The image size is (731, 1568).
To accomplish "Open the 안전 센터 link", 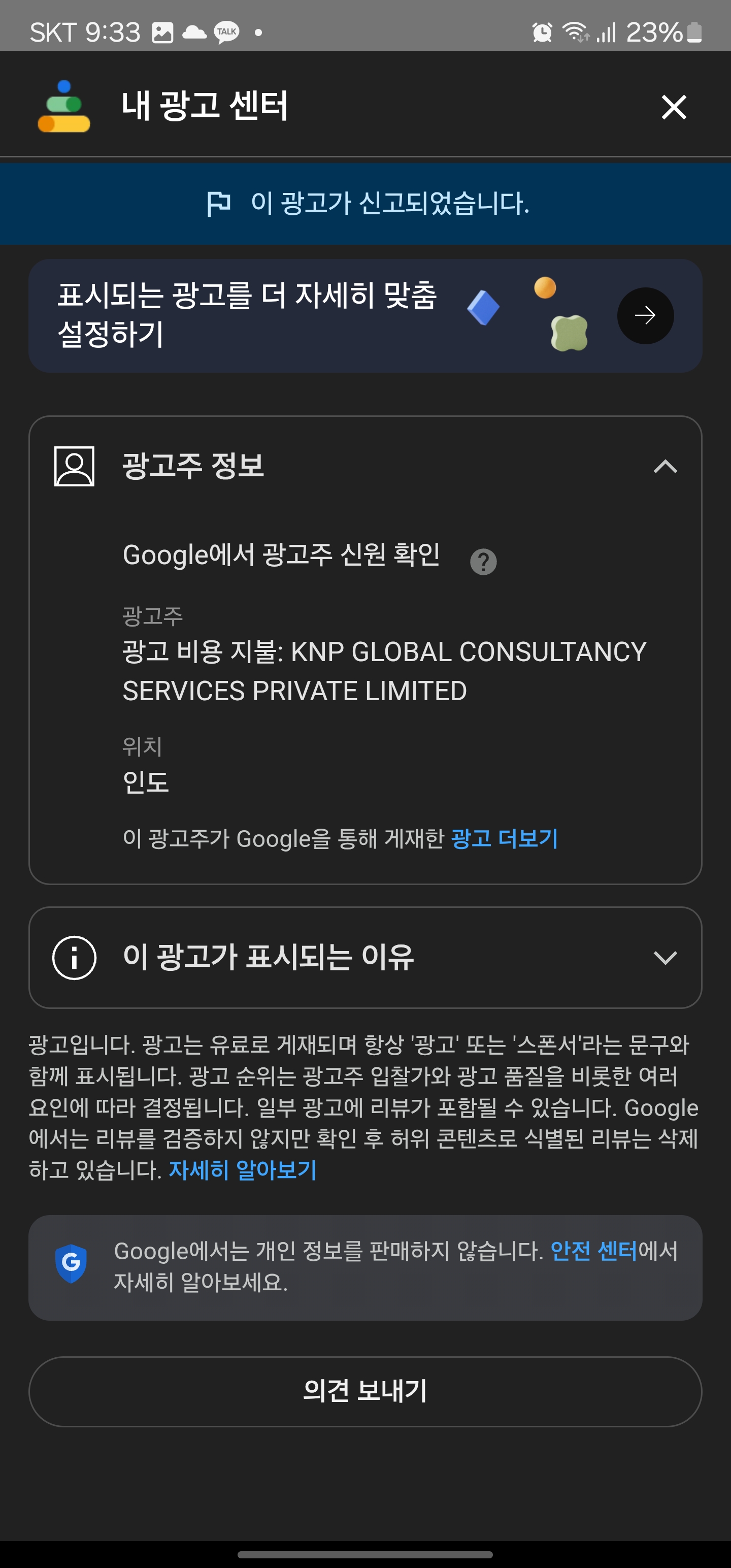I will click(x=593, y=1252).
